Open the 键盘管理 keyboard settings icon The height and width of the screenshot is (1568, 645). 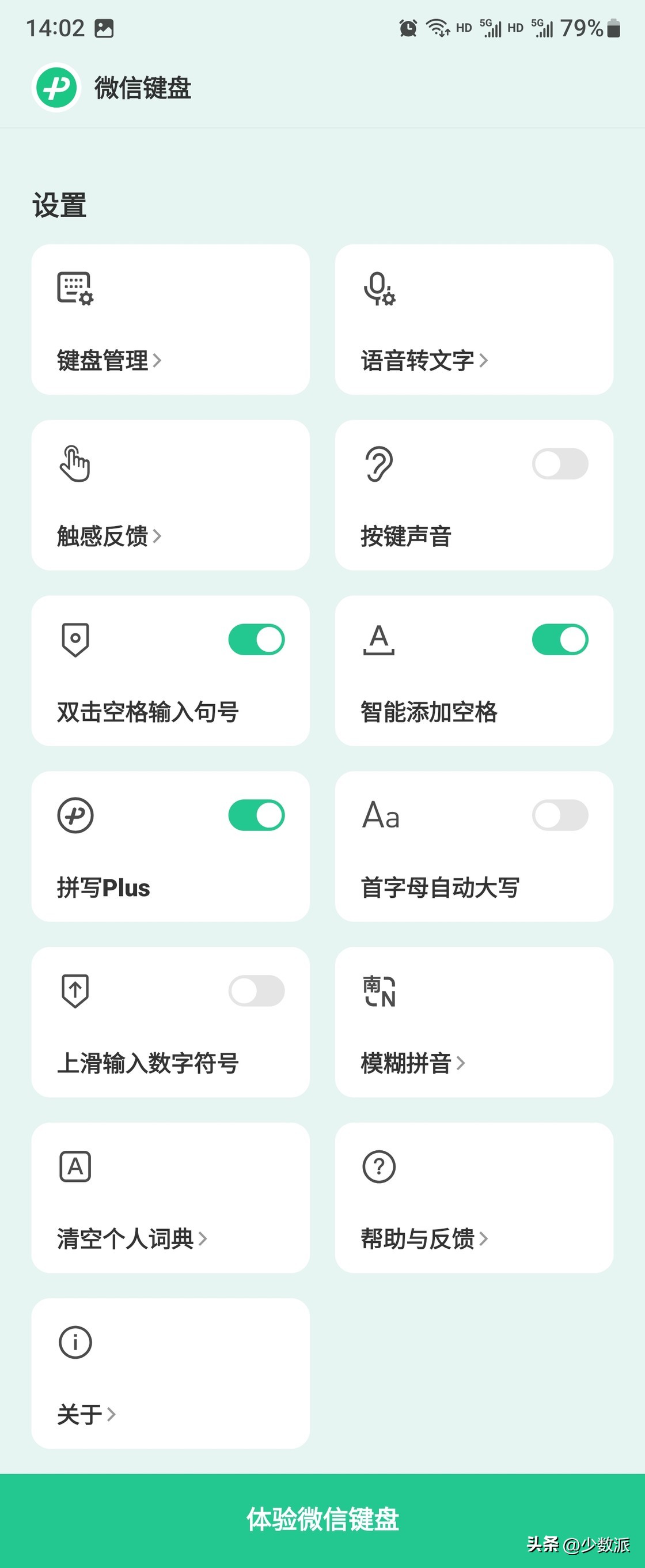pyautogui.click(x=74, y=291)
